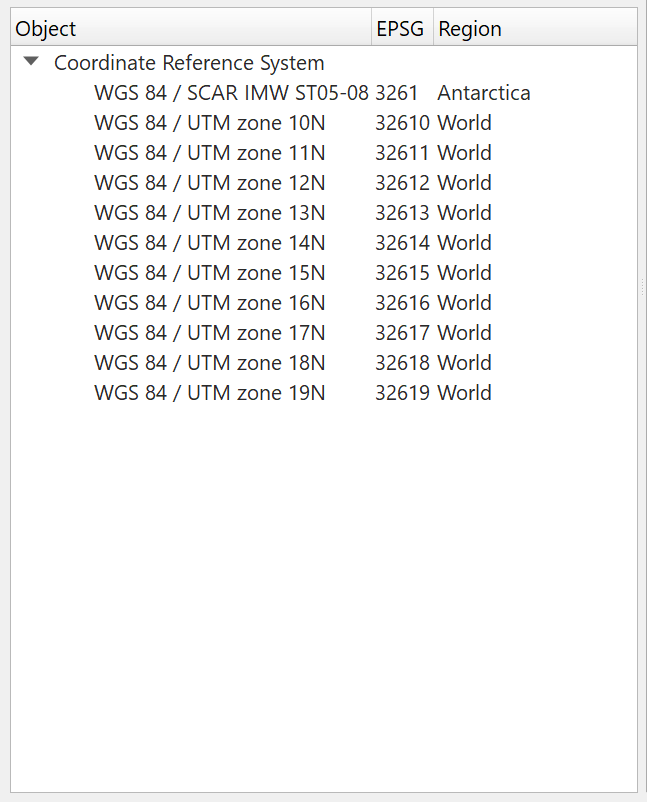The image size is (647, 802).
Task: Select WGS 84 / UTM zone 18N
Action: click(210, 363)
